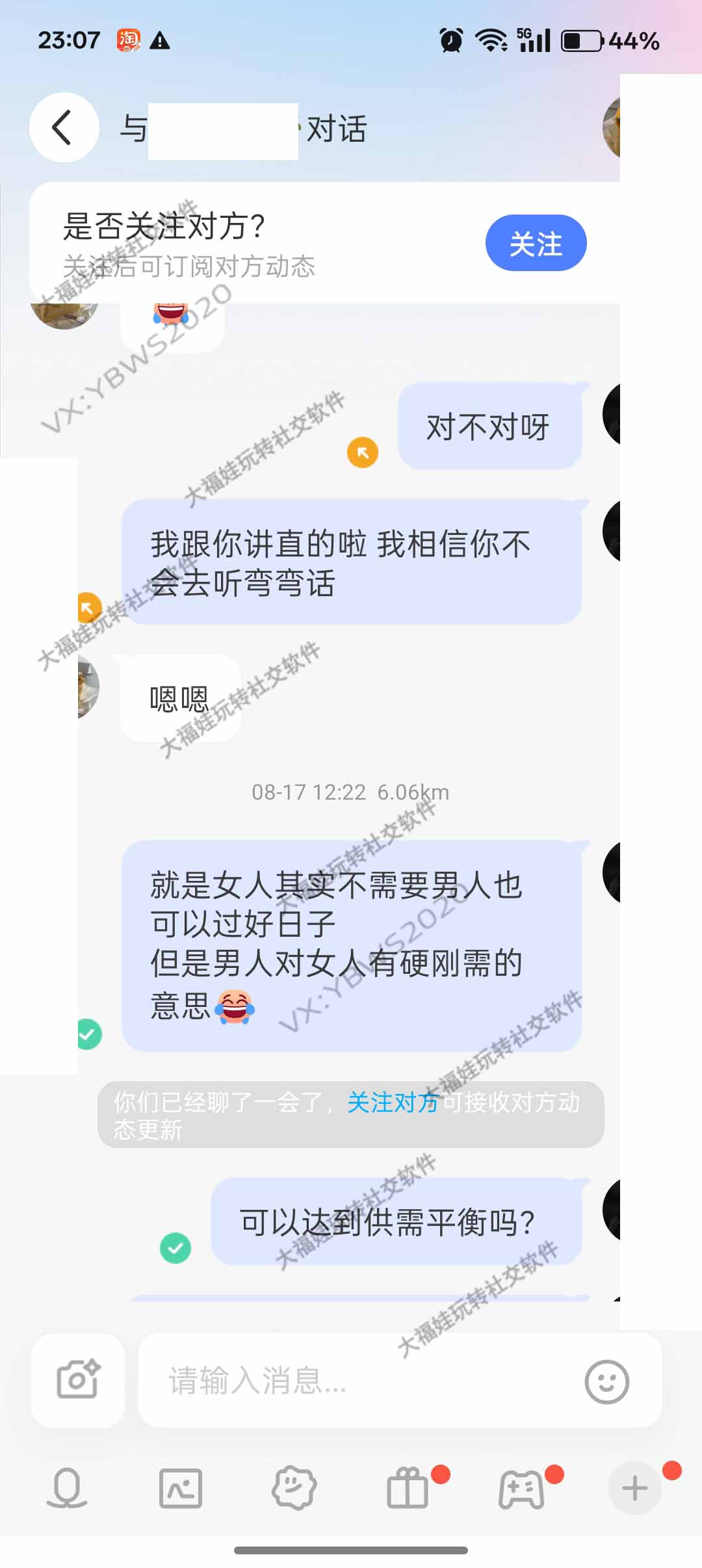Open the emoji smiley picker

click(606, 1381)
